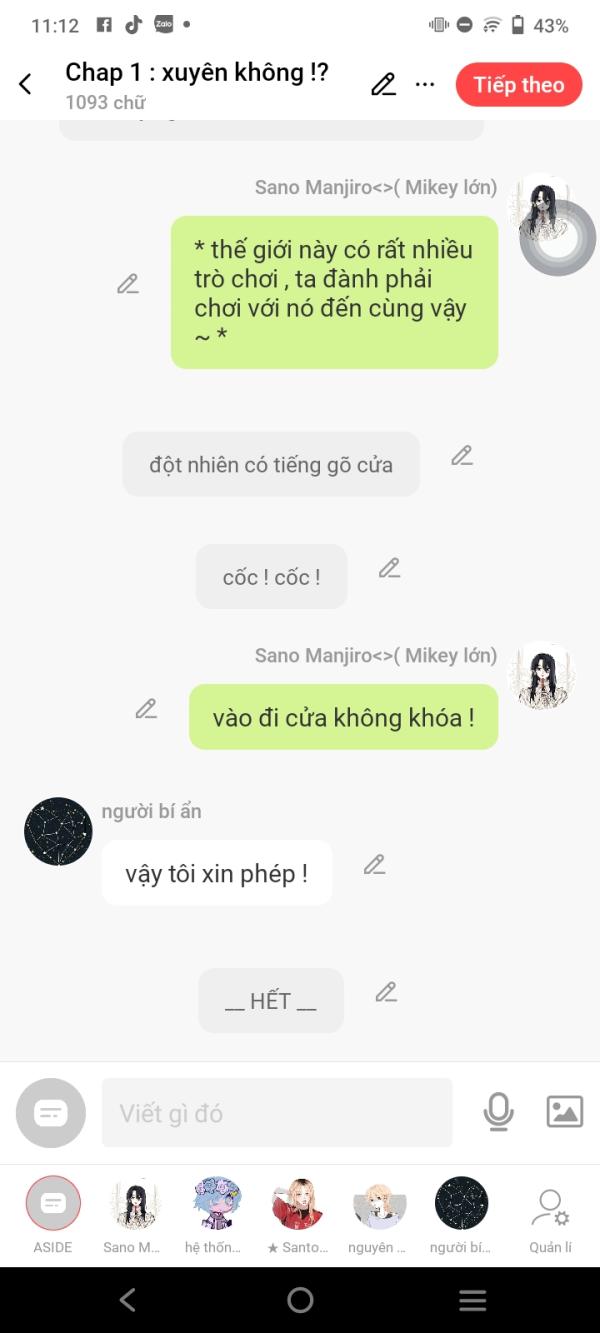Insert an image into the chat

(564, 1112)
